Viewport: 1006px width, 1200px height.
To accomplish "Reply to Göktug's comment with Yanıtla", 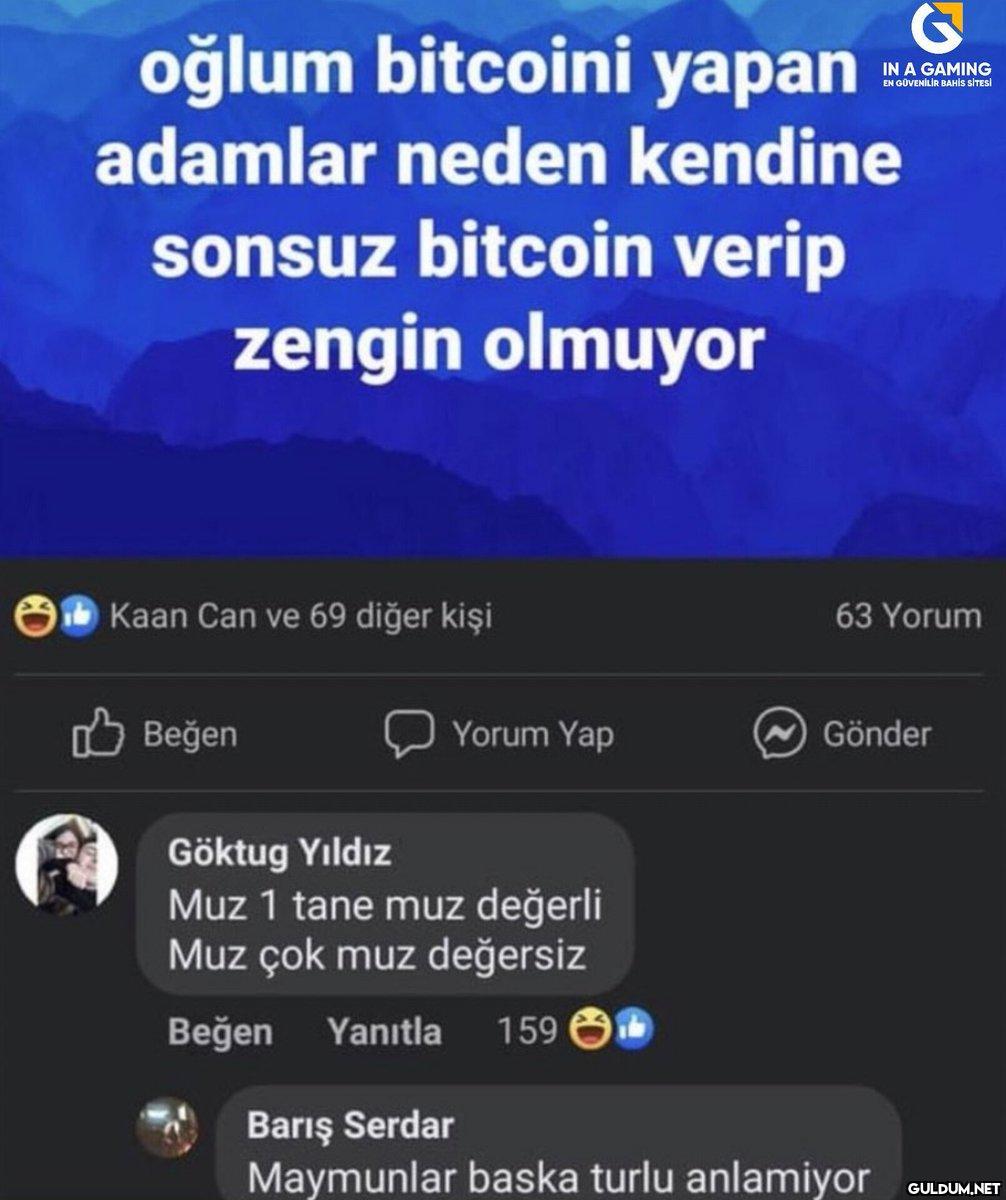I will click(384, 1031).
